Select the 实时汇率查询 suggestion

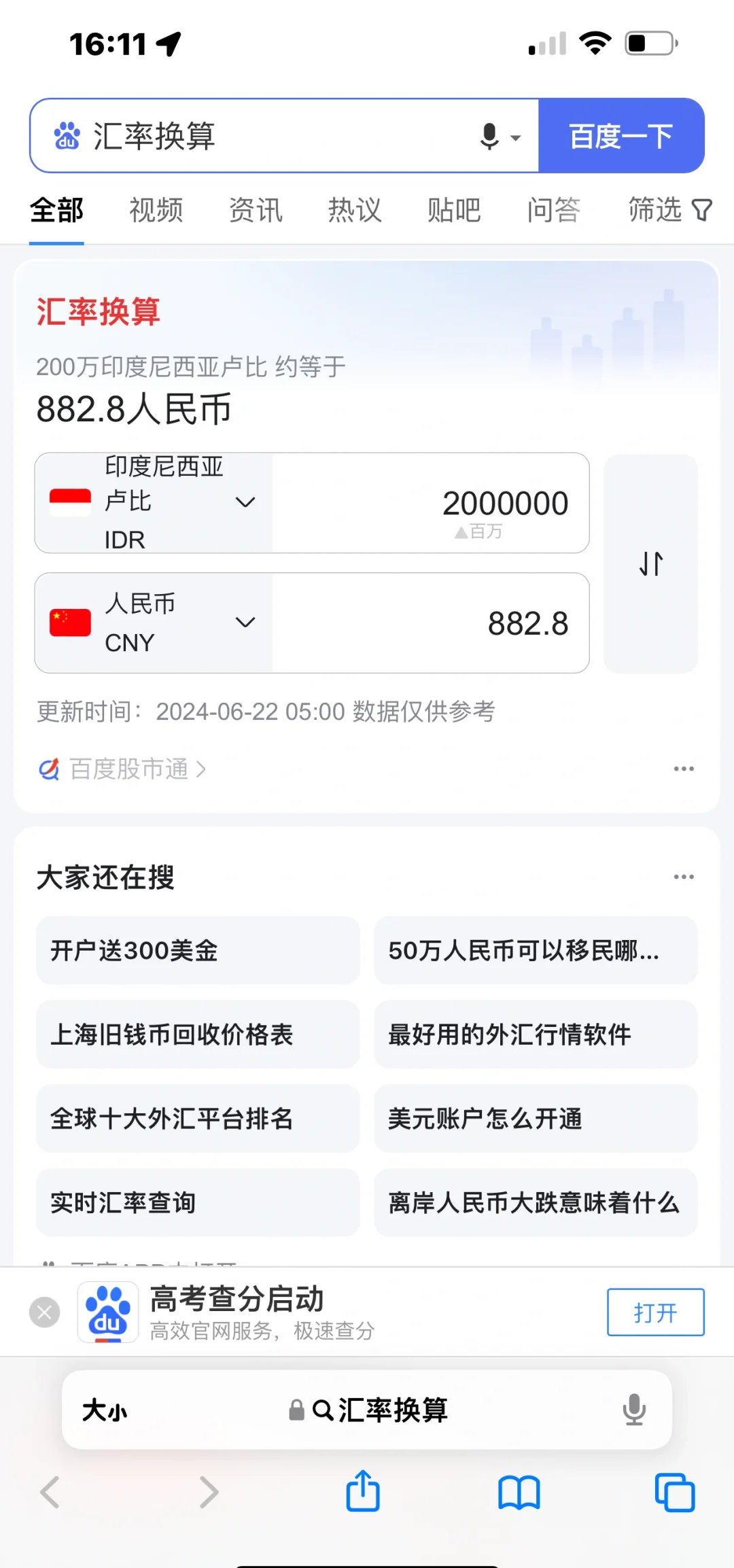(196, 1202)
